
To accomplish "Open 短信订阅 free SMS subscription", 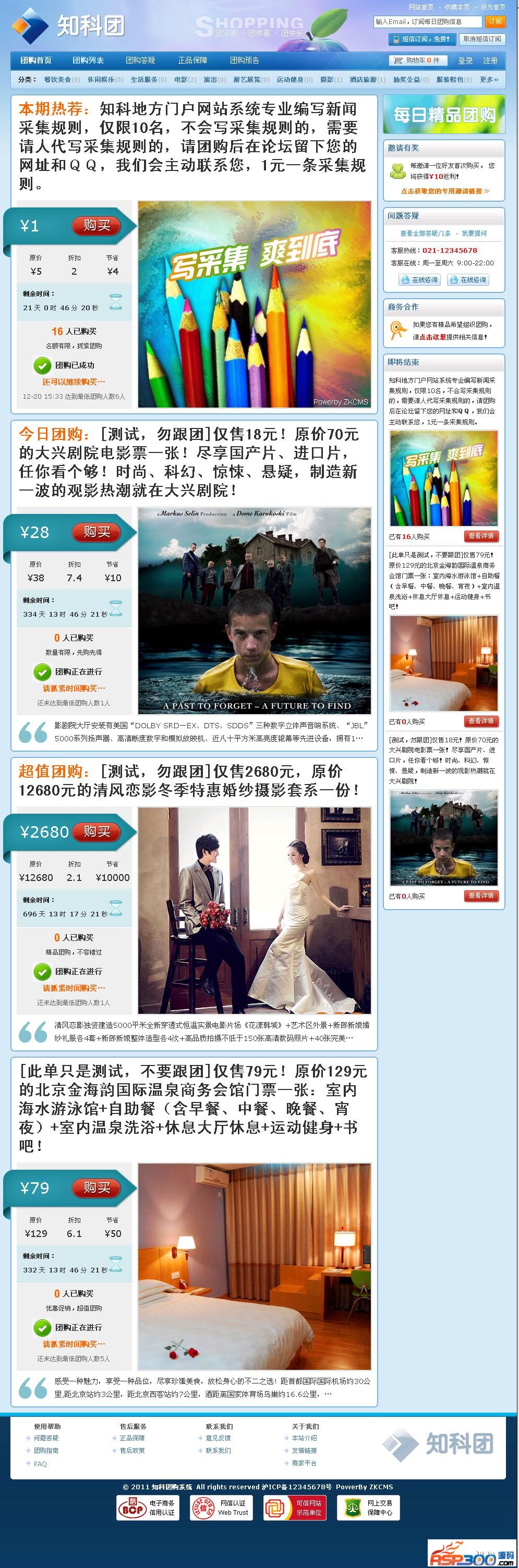I will [421, 39].
